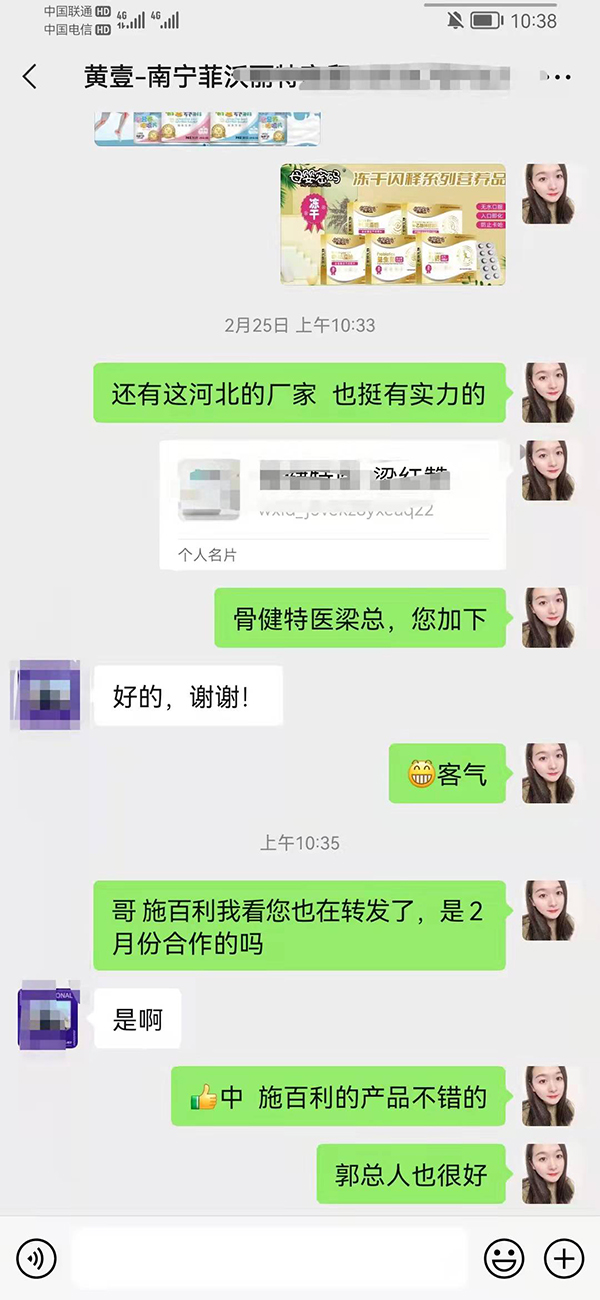Open the plus attachment menu
Viewport: 600px width, 1300px height.
point(564,1258)
